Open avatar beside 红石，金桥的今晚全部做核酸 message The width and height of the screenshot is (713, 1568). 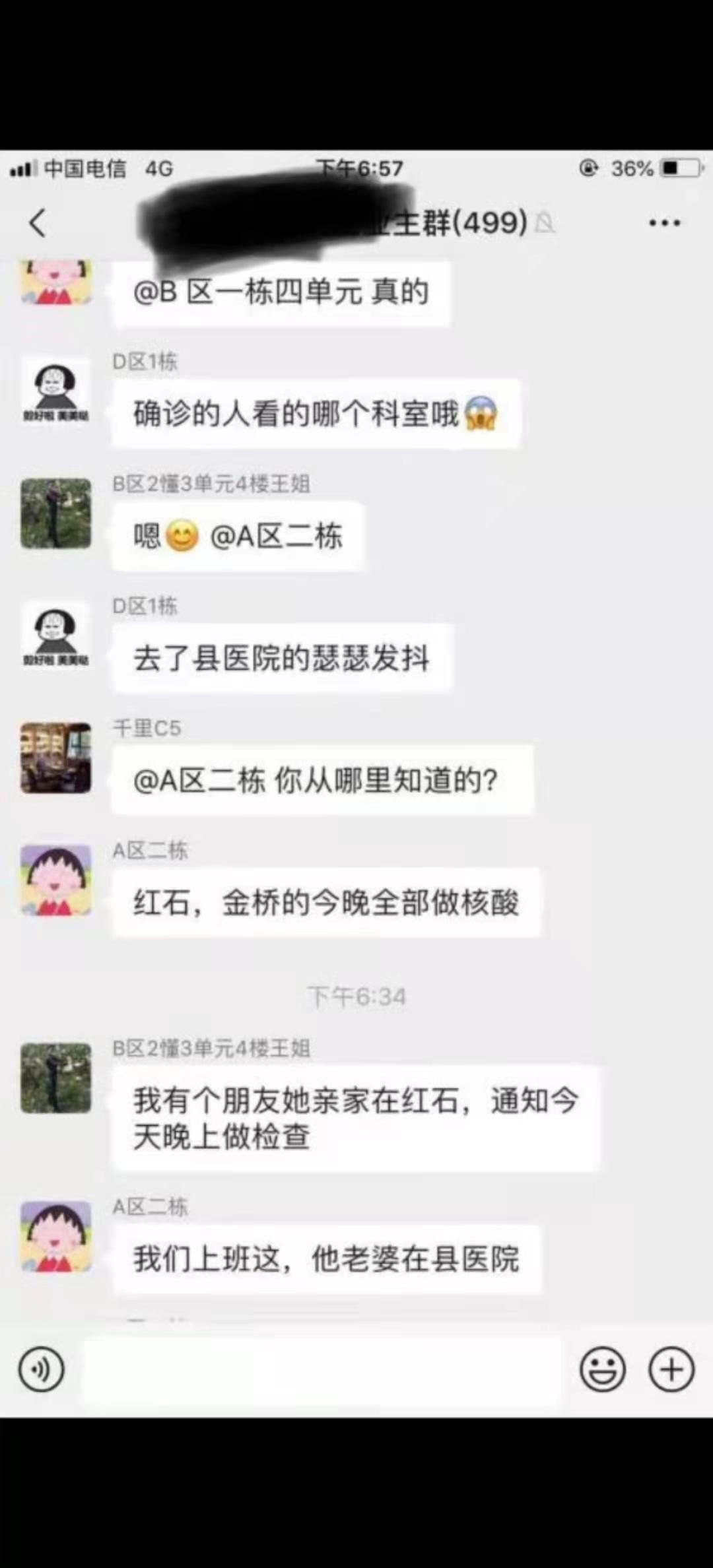(x=56, y=880)
